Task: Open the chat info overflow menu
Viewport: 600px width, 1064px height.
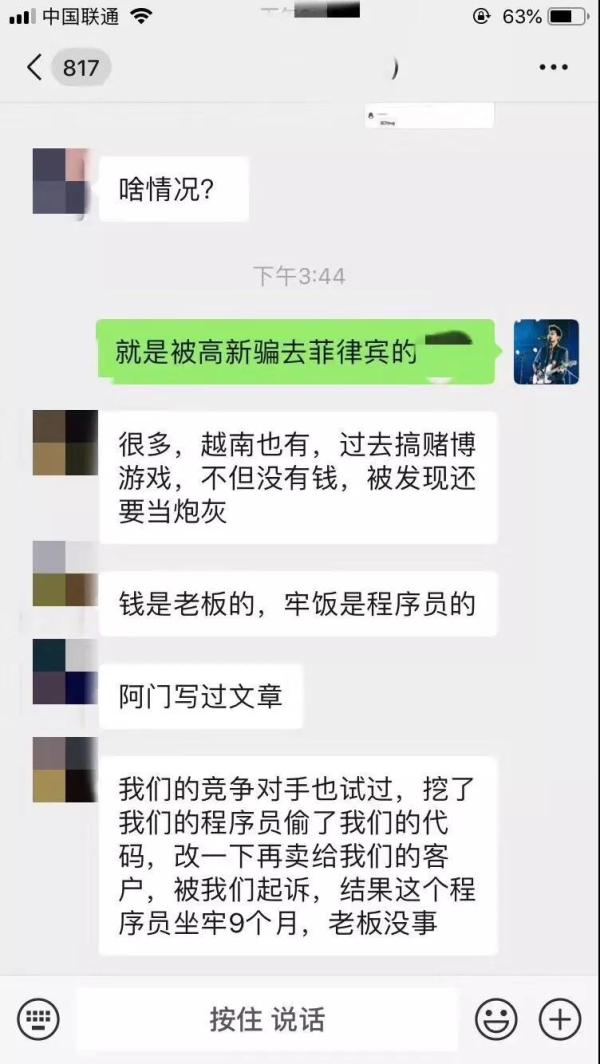Action: [553, 68]
